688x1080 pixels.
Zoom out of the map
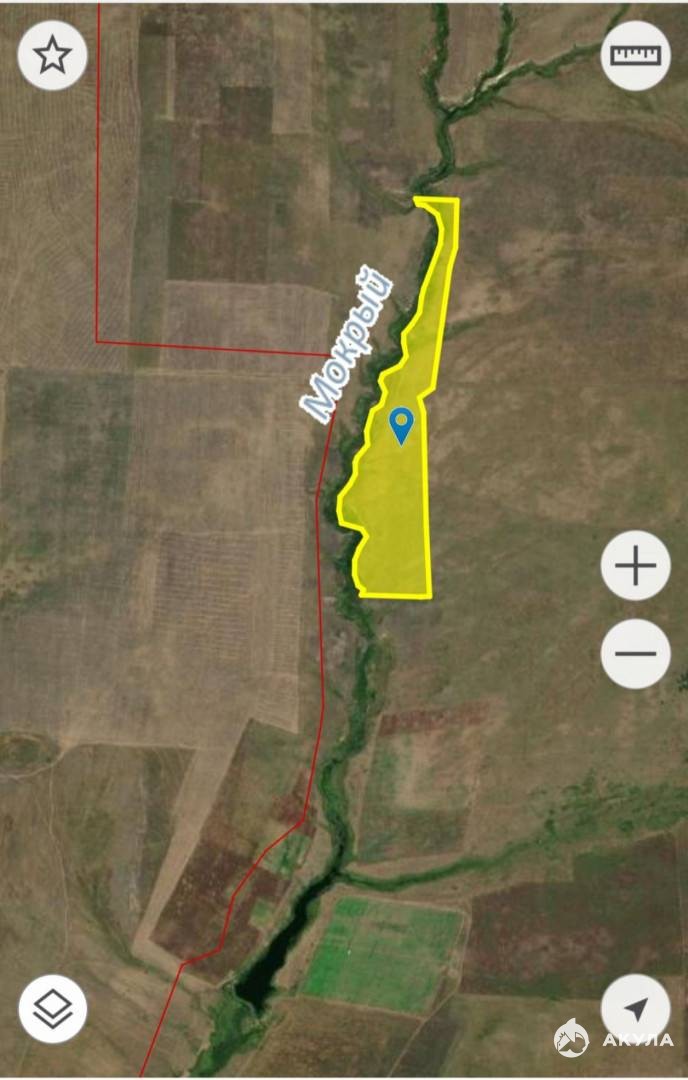click(635, 654)
